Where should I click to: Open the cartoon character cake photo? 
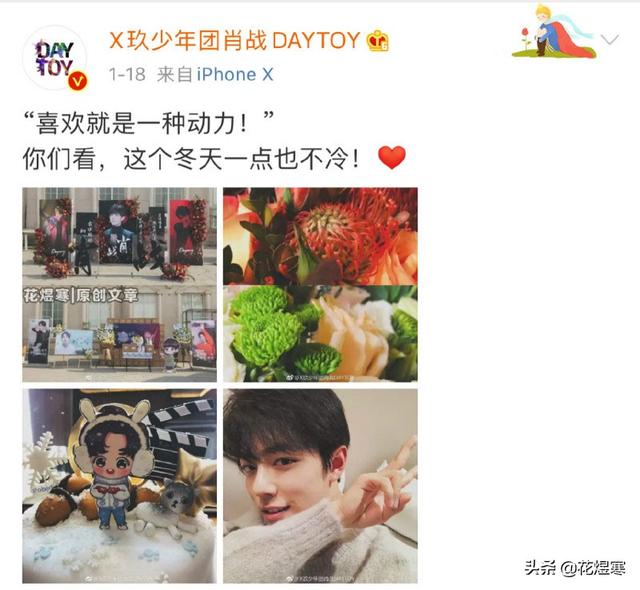point(119,485)
